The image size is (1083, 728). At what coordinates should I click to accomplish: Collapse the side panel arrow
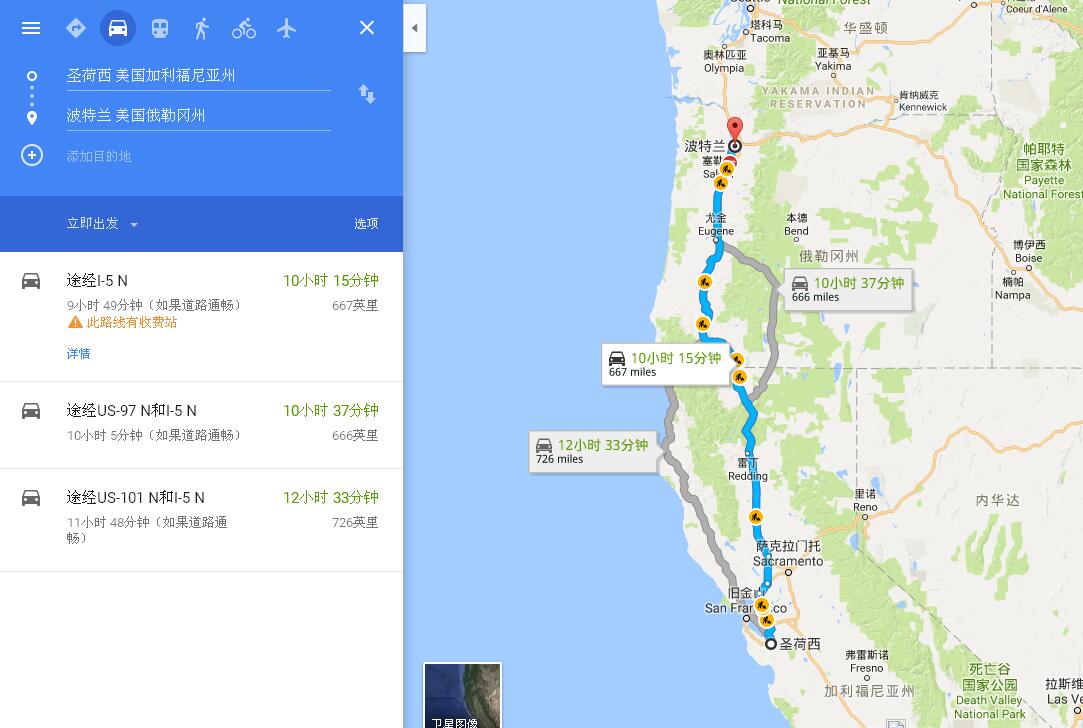[415, 28]
